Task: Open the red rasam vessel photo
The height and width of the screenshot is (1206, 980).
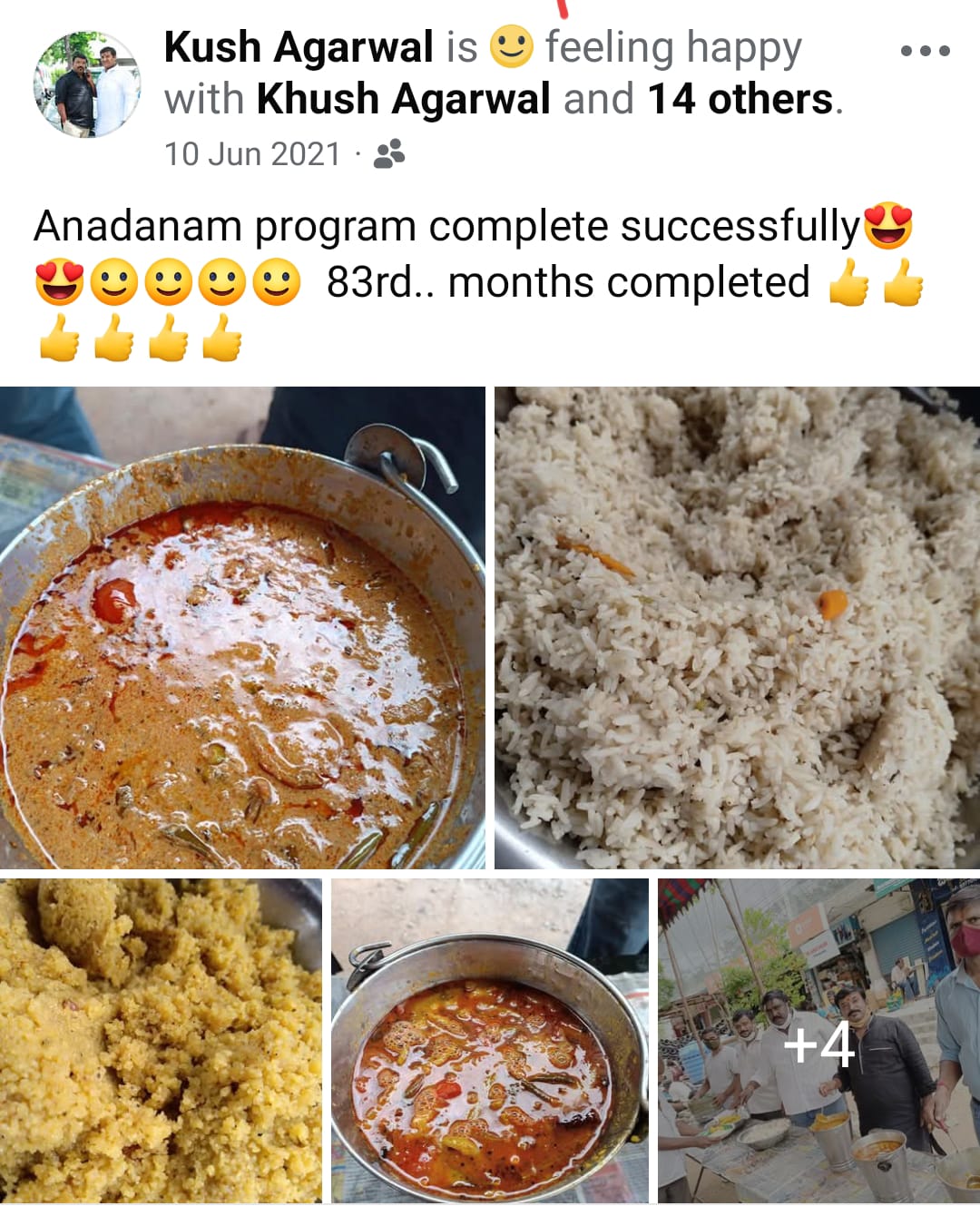Action: pyautogui.click(x=490, y=1041)
